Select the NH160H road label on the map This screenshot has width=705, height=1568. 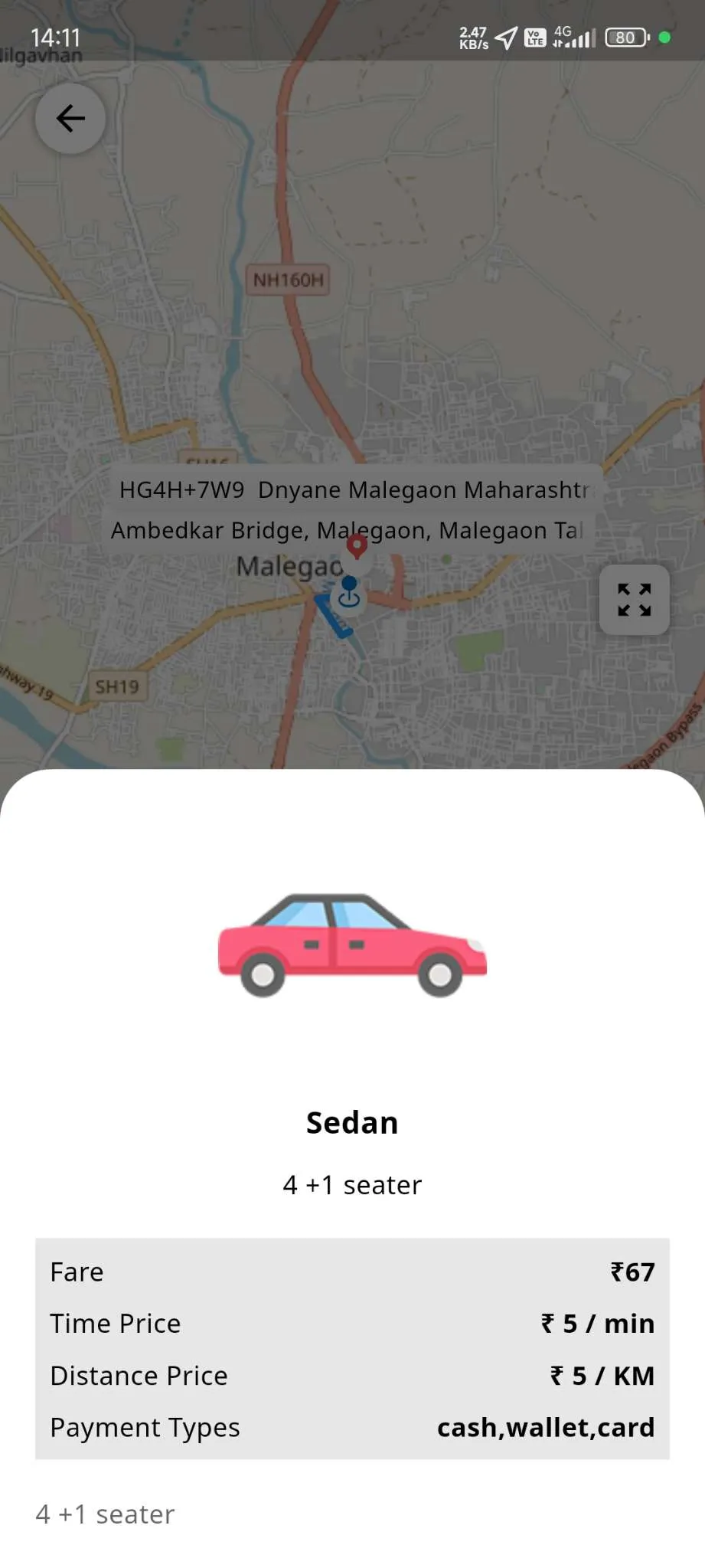click(x=289, y=280)
